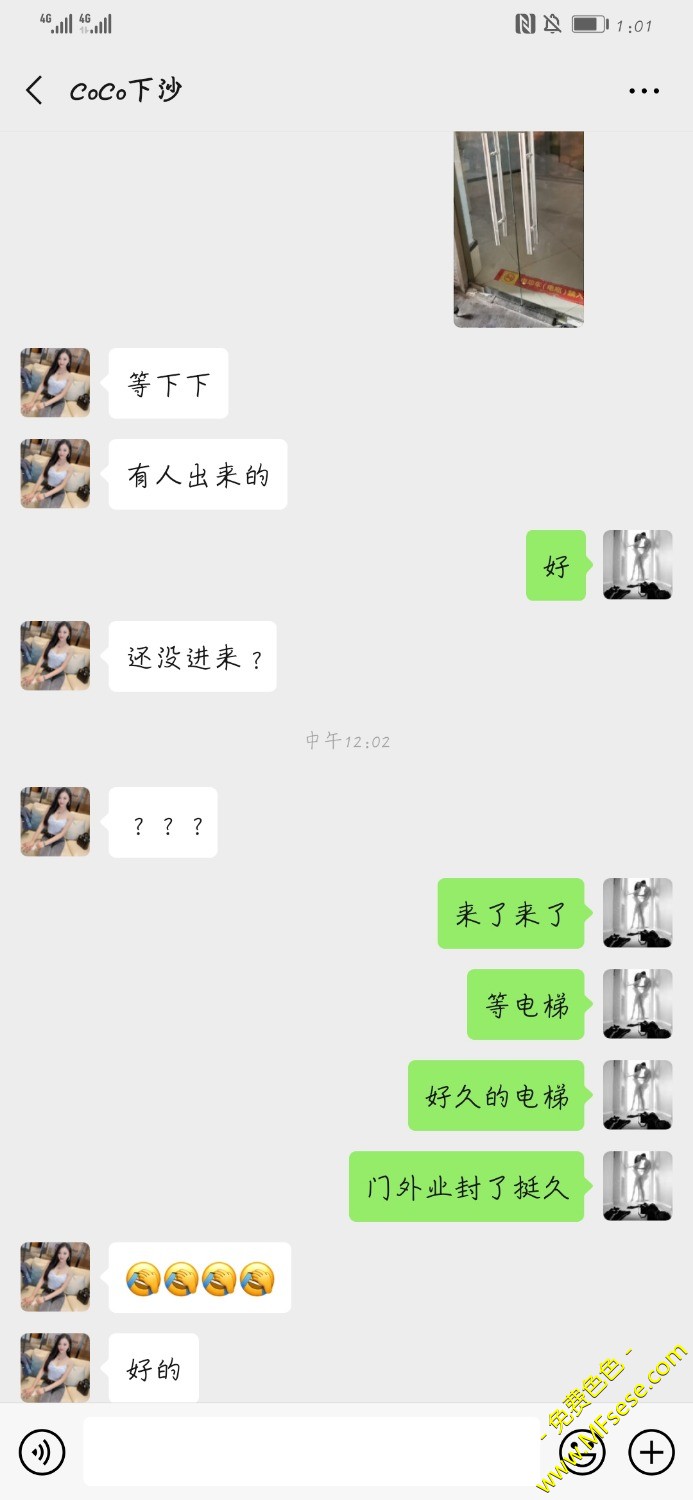View contact avatar beside the 等下下 message
The image size is (693, 1500).
pyautogui.click(x=55, y=383)
